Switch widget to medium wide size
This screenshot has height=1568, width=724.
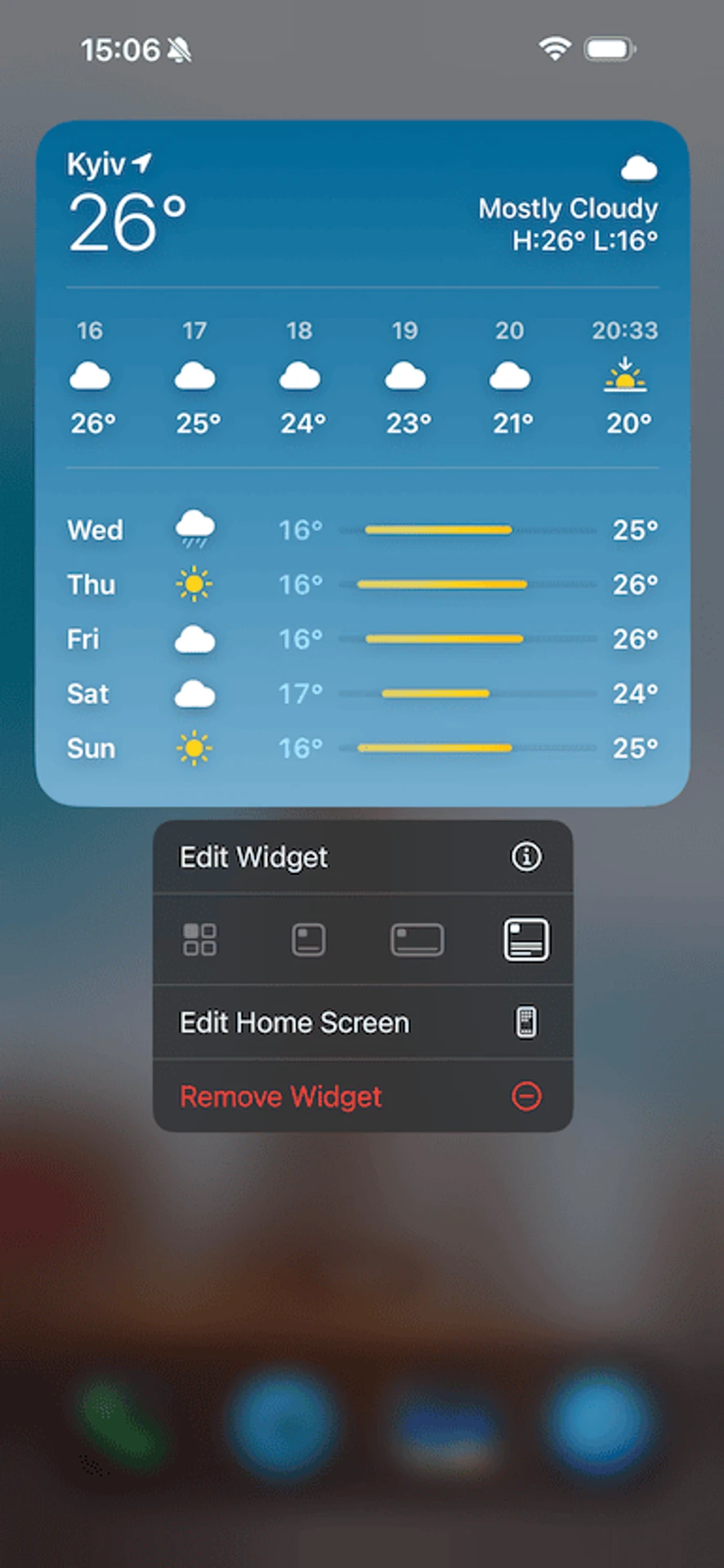(417, 940)
